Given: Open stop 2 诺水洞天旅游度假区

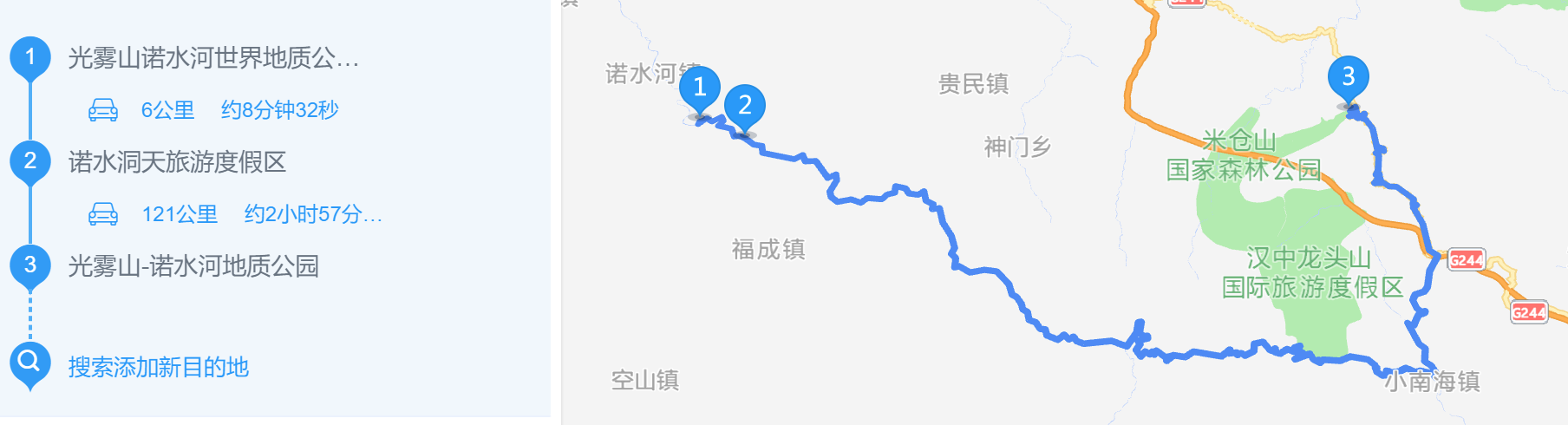Looking at the screenshot, I should pos(177,162).
